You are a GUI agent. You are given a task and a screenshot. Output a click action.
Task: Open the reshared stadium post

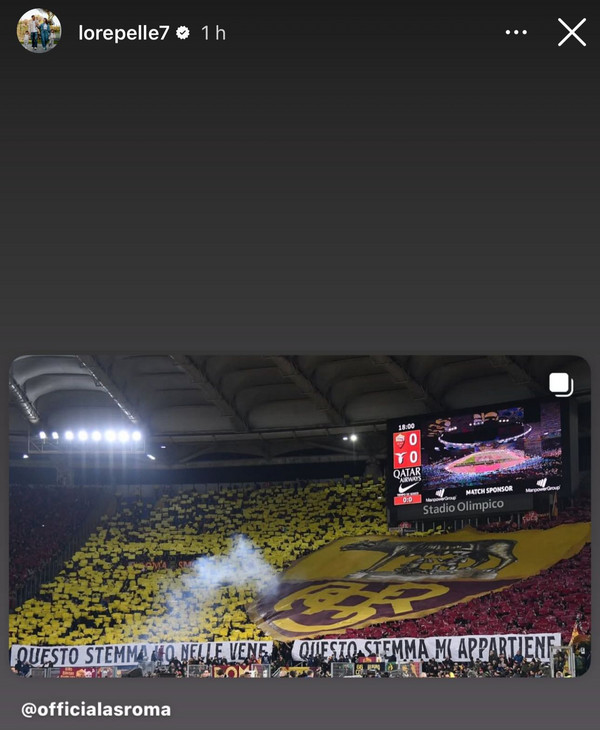click(300, 516)
